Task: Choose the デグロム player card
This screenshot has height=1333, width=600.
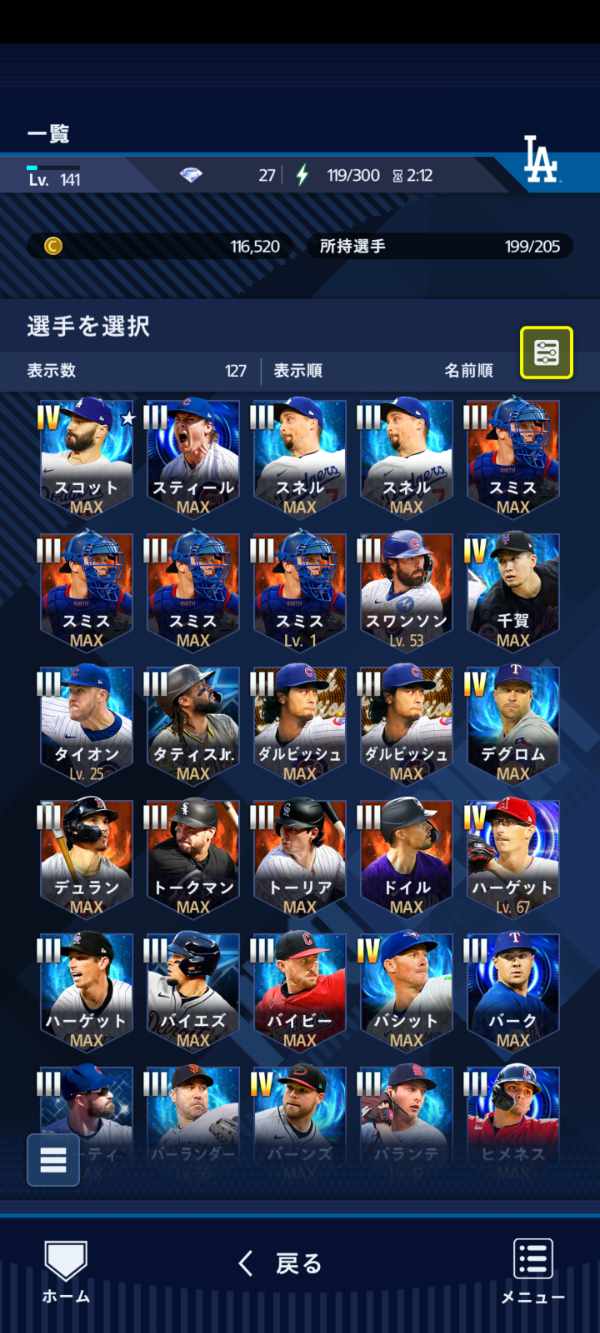Action: click(512, 724)
